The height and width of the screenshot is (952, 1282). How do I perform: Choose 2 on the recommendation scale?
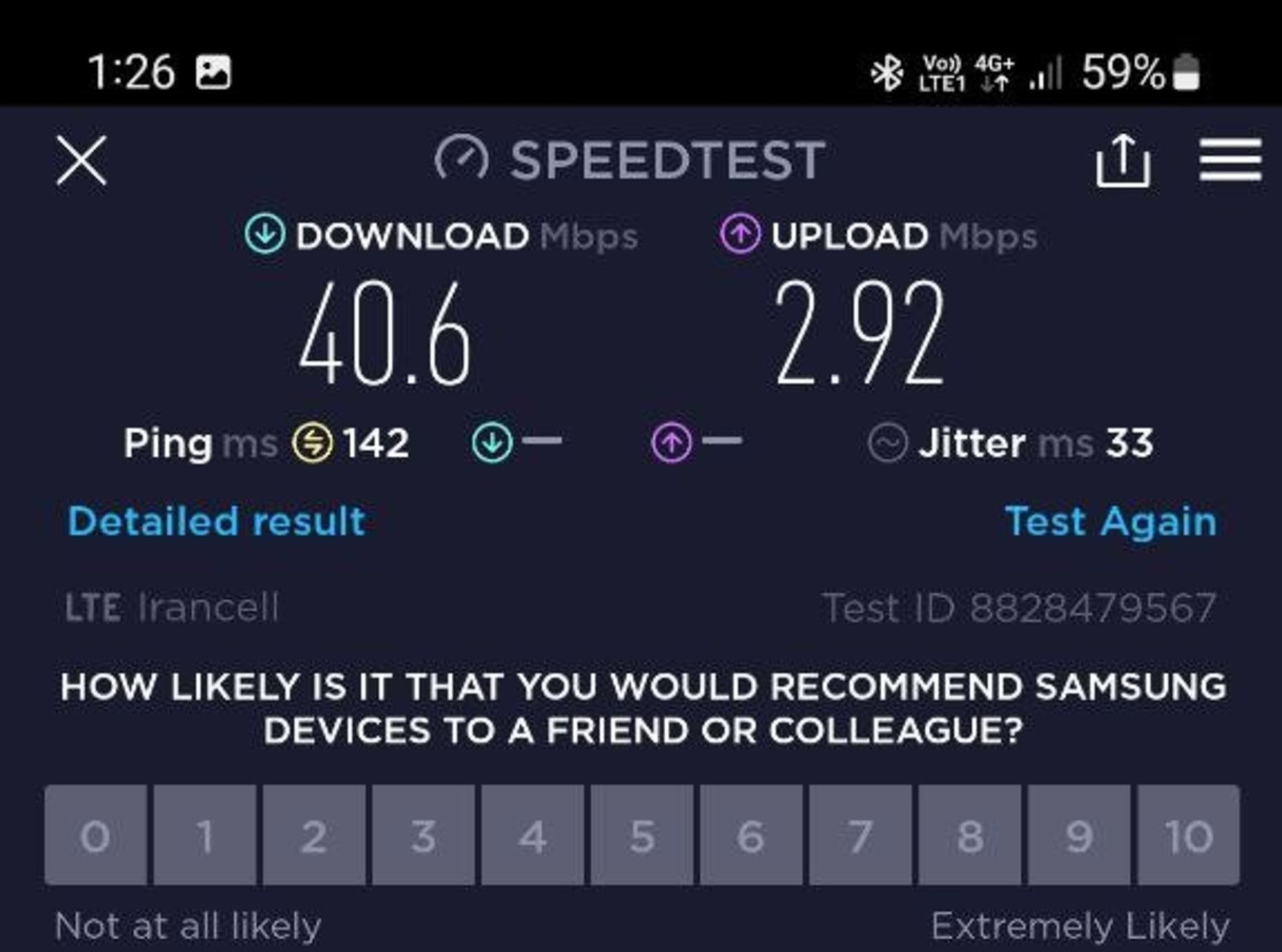(x=314, y=835)
